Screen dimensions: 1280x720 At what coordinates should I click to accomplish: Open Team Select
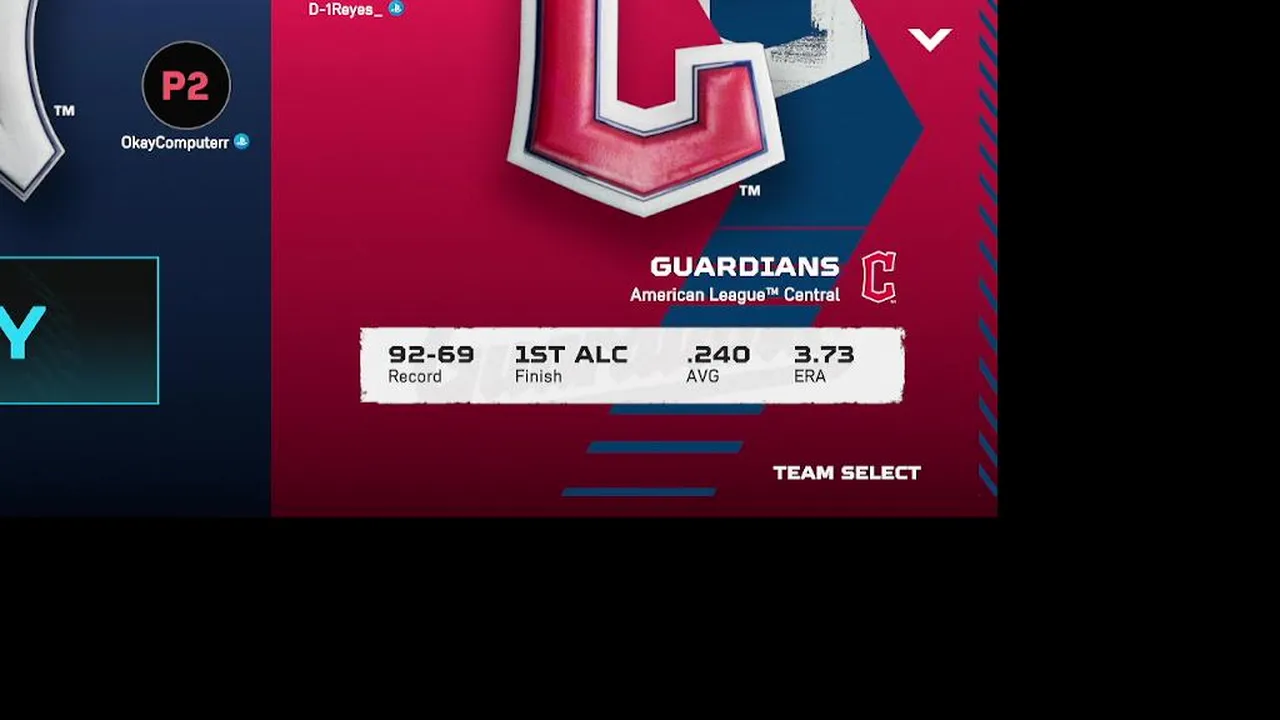846,473
